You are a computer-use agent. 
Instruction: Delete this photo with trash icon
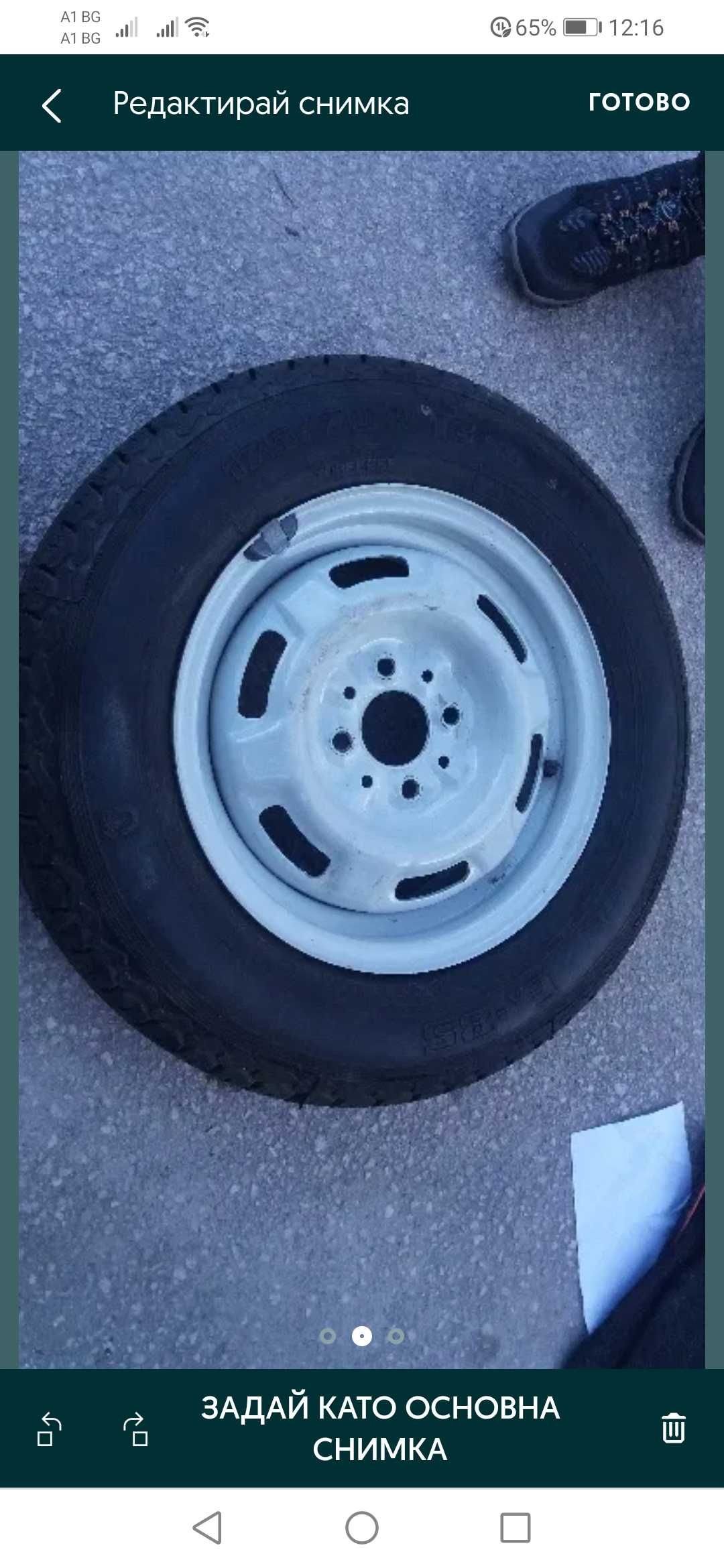[673, 1427]
